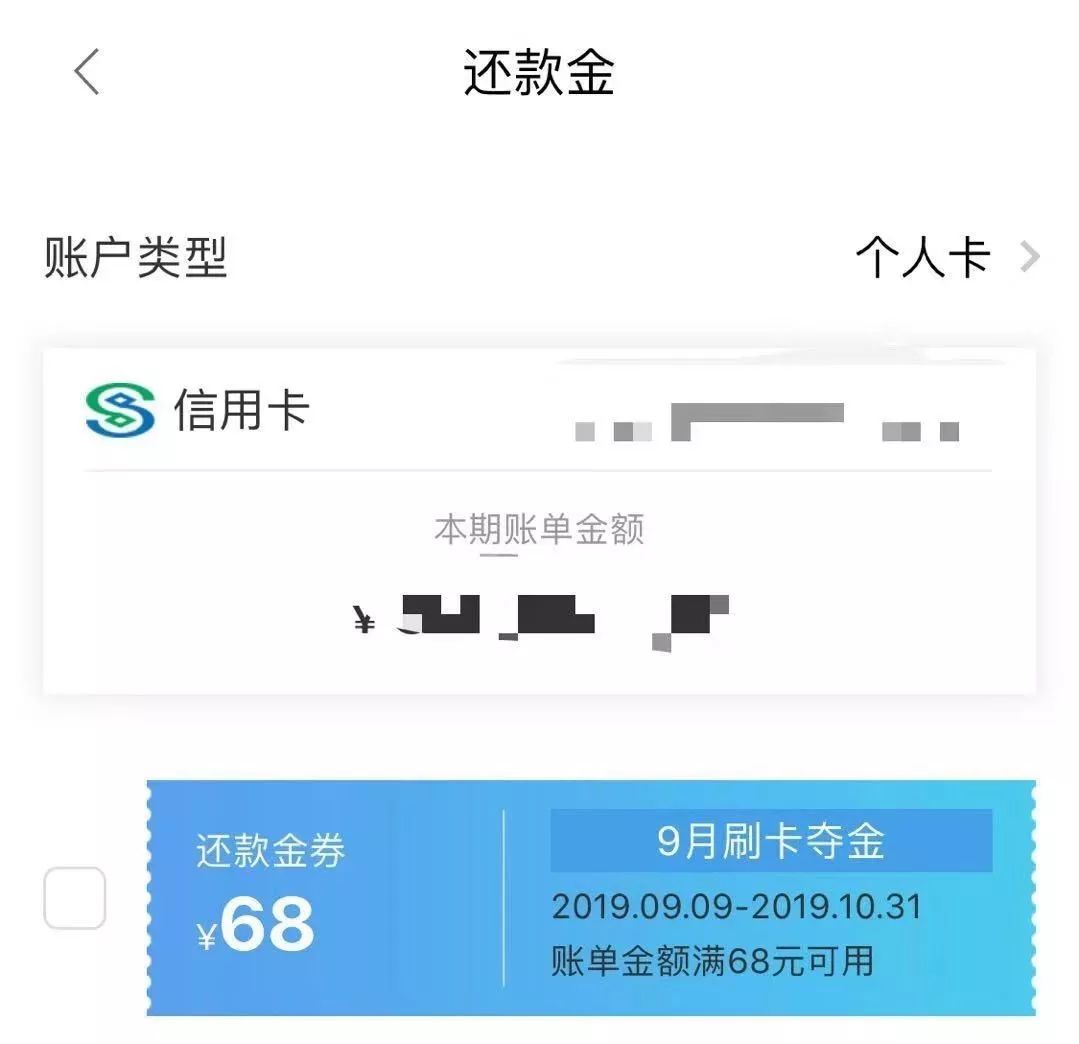The width and height of the screenshot is (1079, 1044).
Task: Tick the checkbox for the ¥68 还款金券
Action: click(x=74, y=898)
